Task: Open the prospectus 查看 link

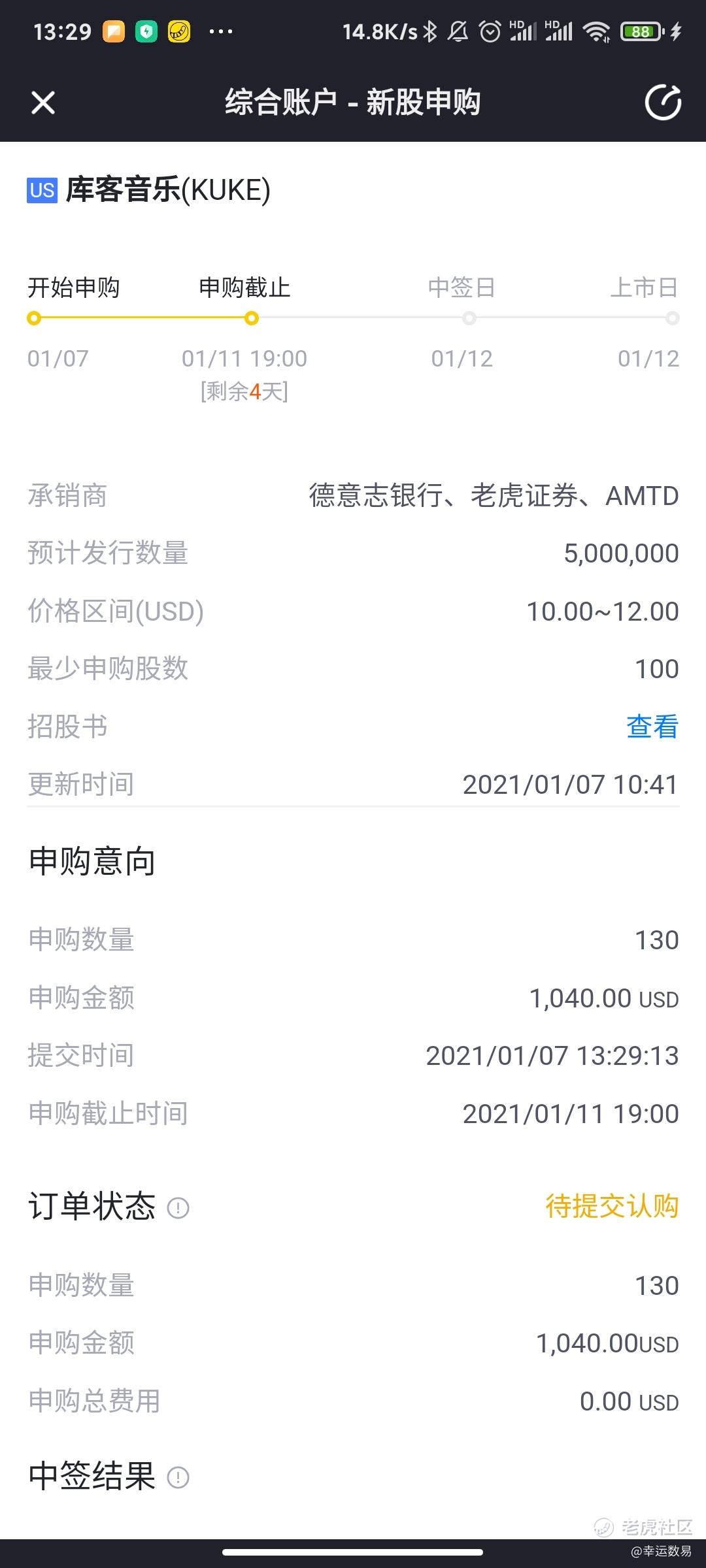Action: pyautogui.click(x=652, y=727)
